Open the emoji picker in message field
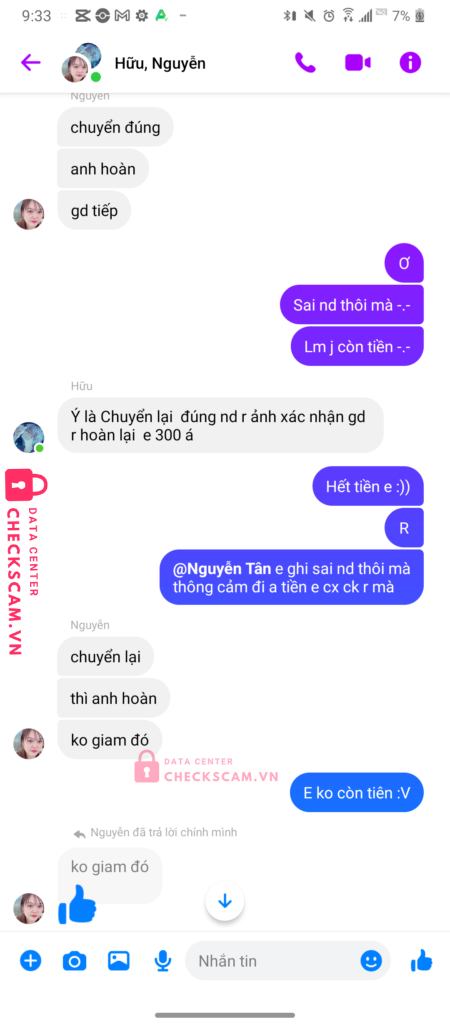The height and width of the screenshot is (1024, 450). pyautogui.click(x=371, y=961)
